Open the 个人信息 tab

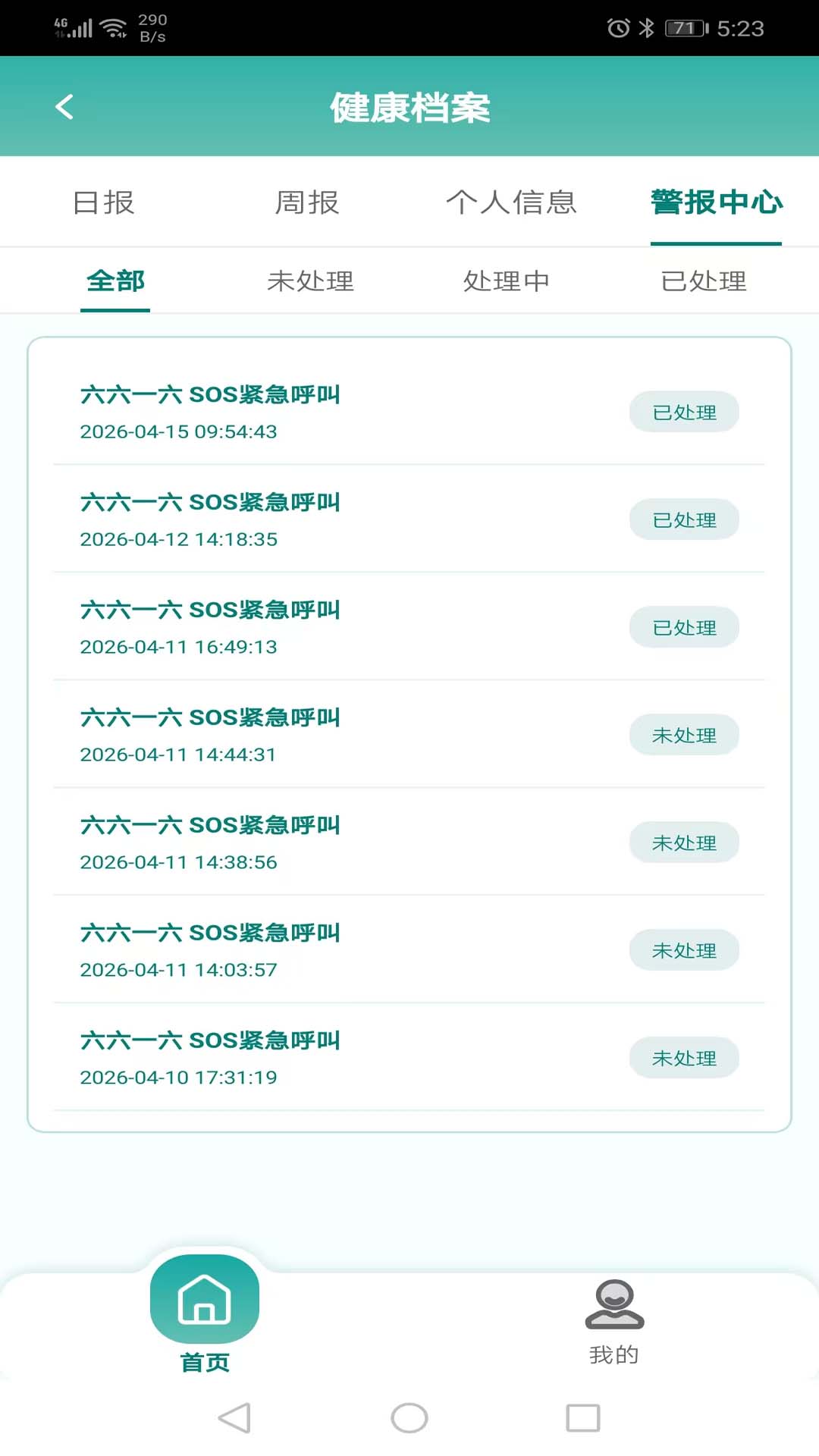(512, 202)
